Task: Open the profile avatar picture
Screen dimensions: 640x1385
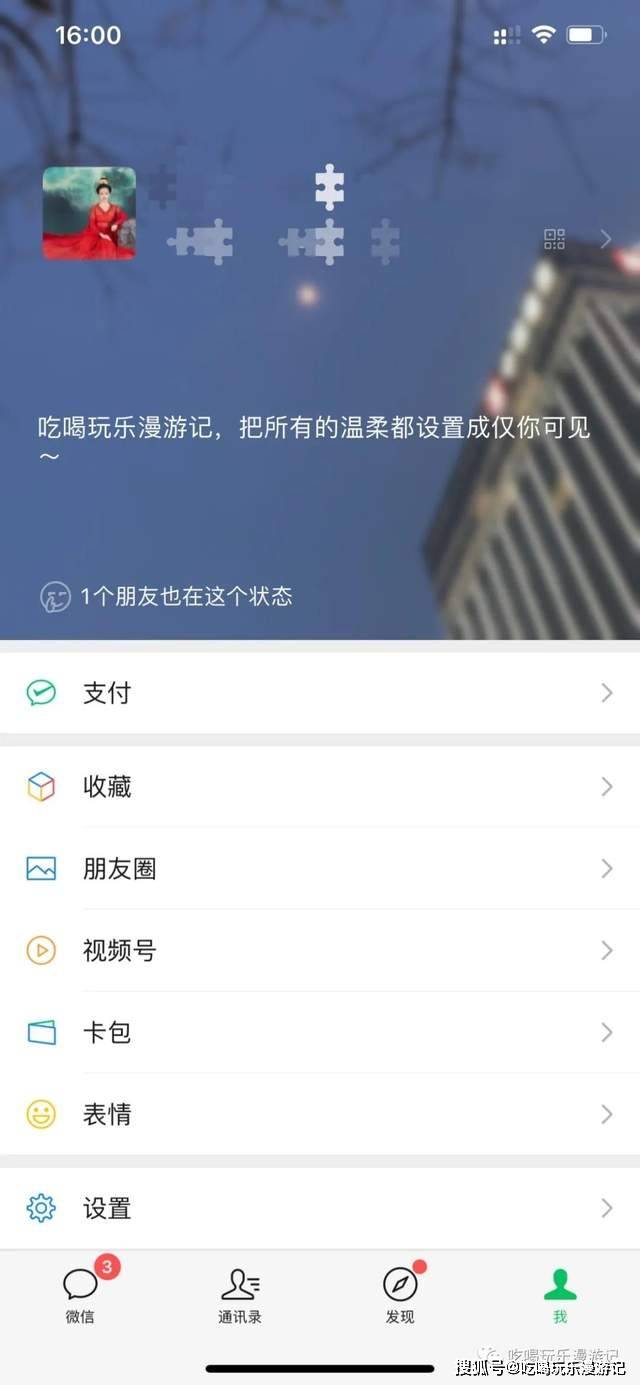Action: tap(89, 213)
